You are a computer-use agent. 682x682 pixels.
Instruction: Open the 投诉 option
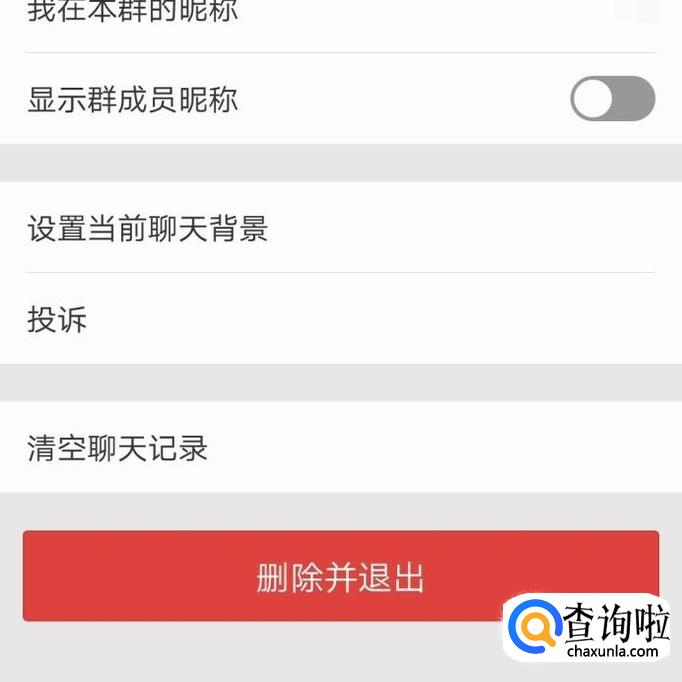(341, 319)
